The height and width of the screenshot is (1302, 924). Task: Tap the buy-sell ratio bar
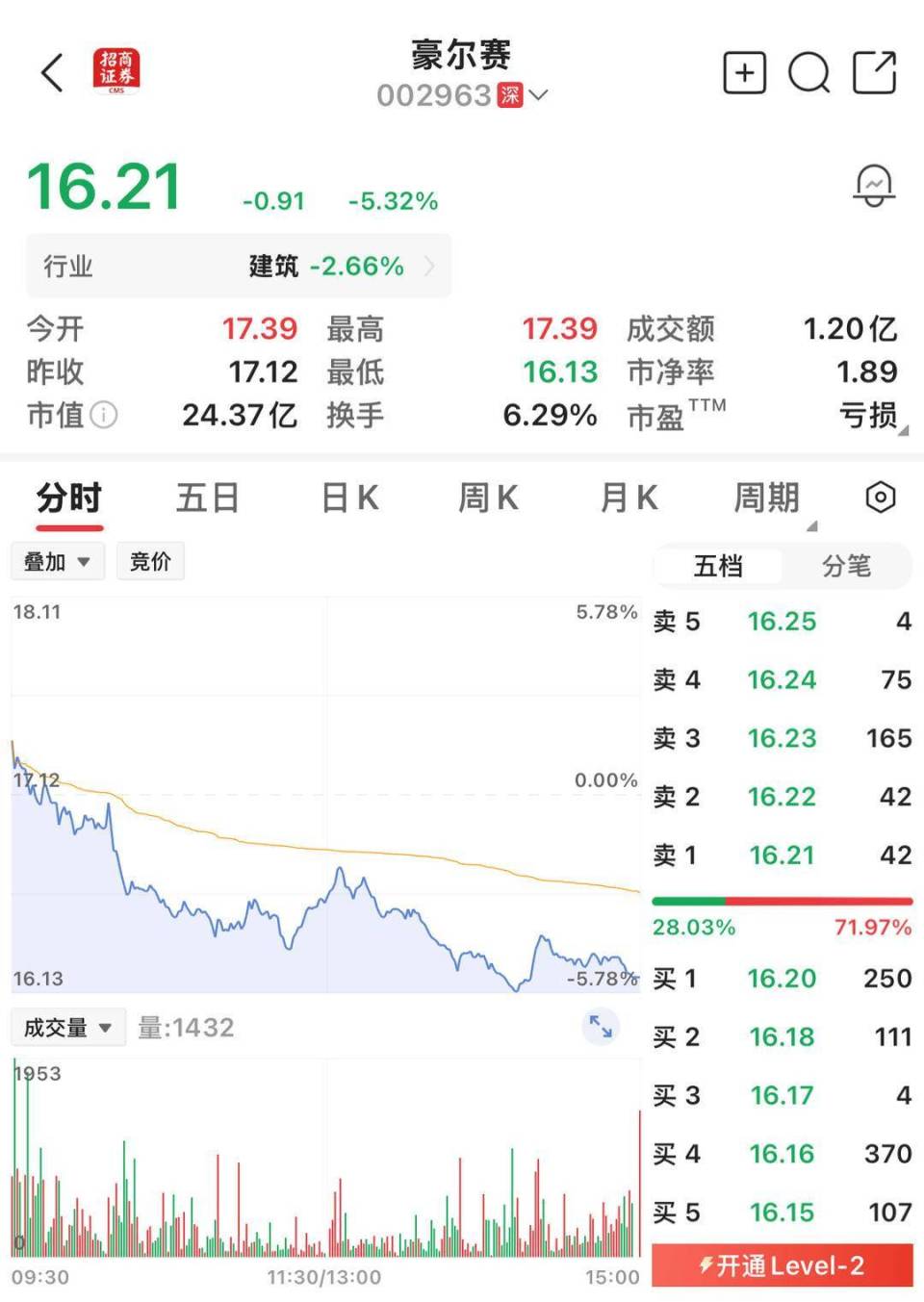783,902
